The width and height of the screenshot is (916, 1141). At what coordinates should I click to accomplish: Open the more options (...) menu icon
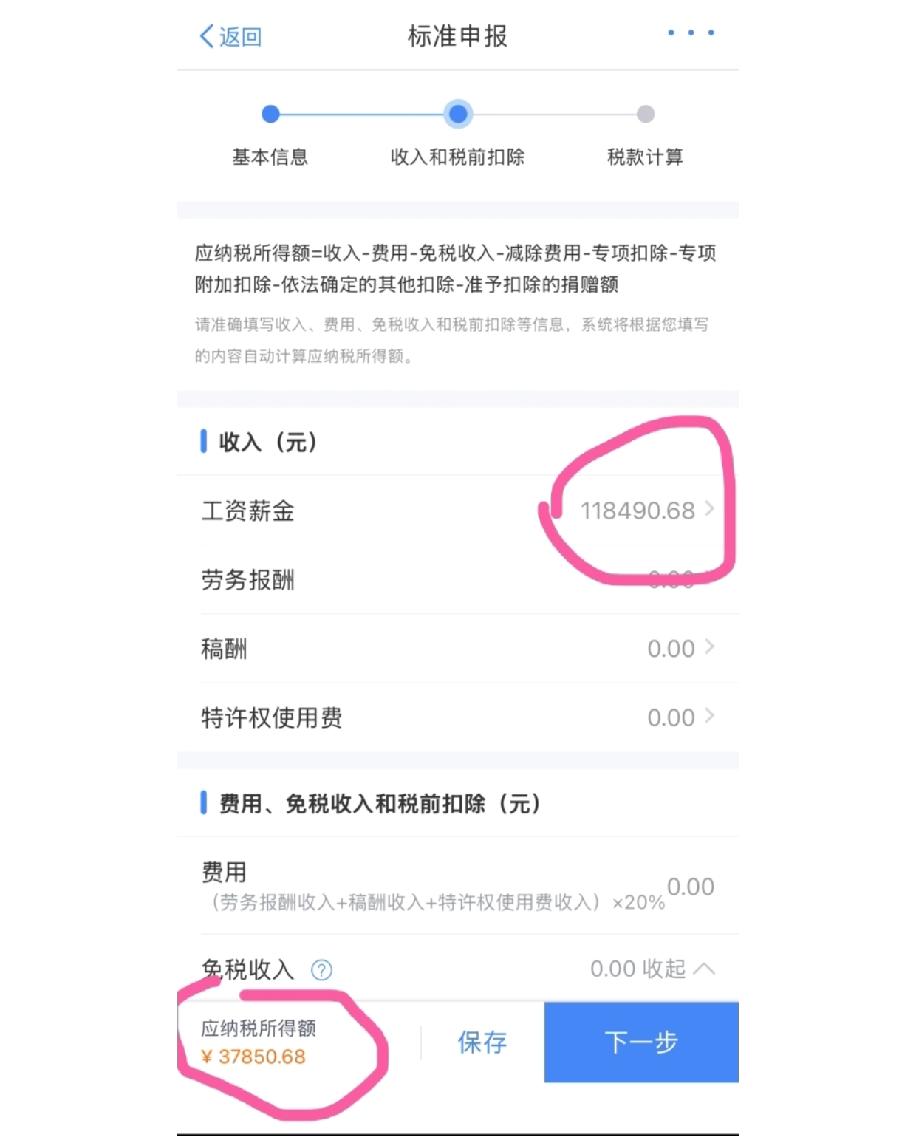tap(690, 34)
